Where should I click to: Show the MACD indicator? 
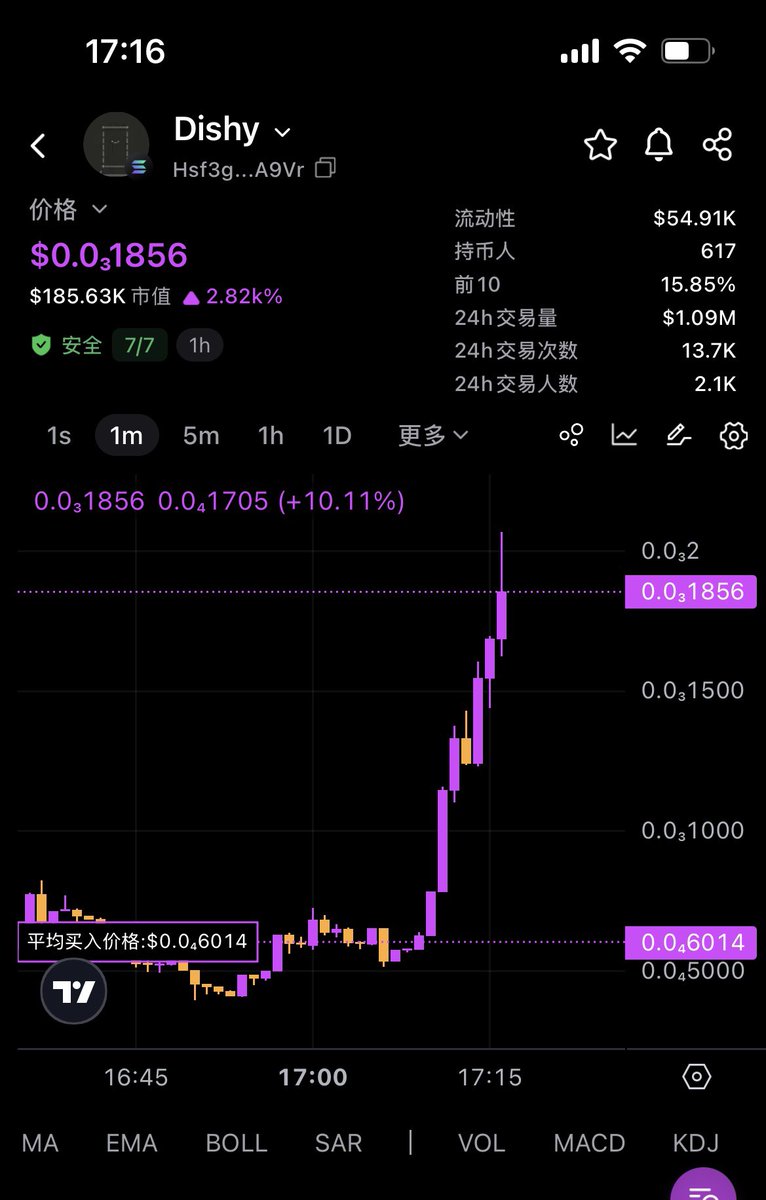tap(589, 1143)
